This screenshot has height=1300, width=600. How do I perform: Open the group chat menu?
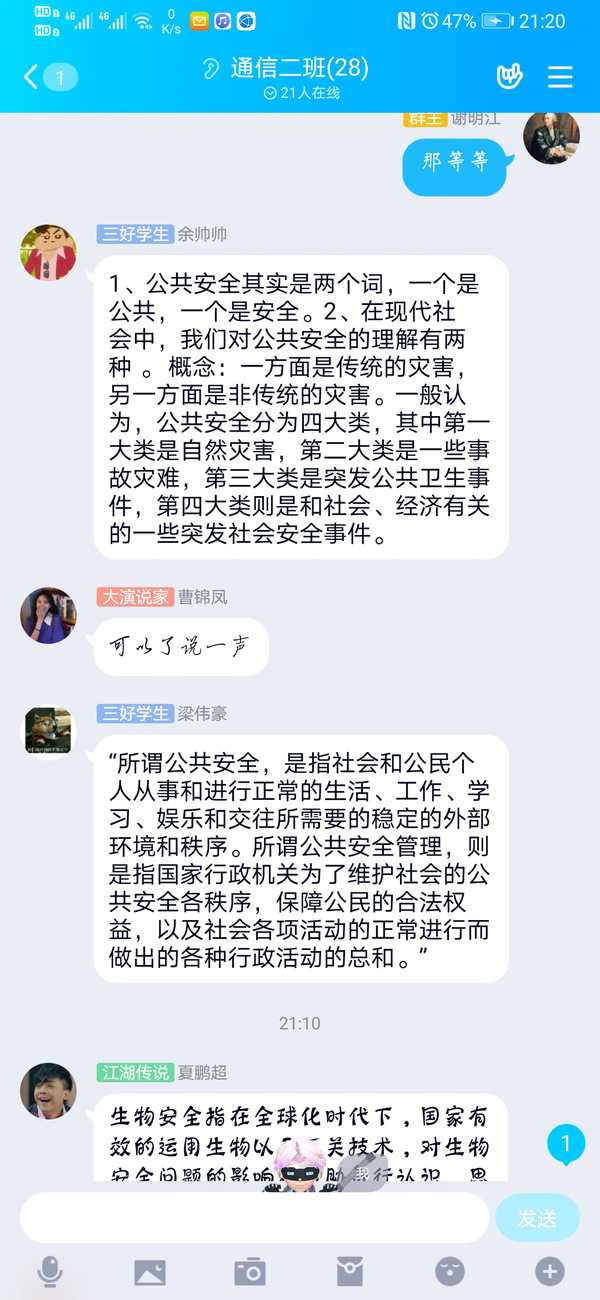(560, 77)
